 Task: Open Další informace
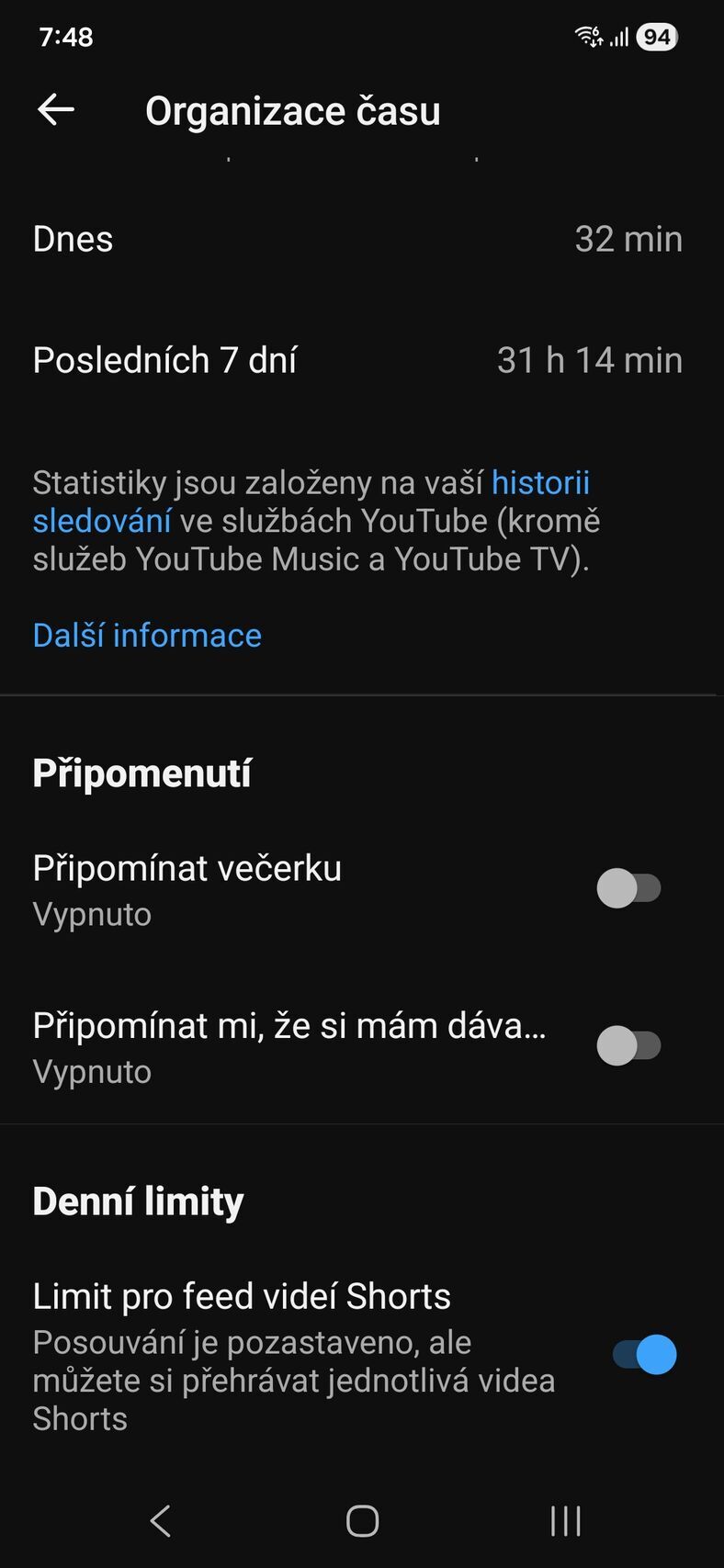[146, 635]
